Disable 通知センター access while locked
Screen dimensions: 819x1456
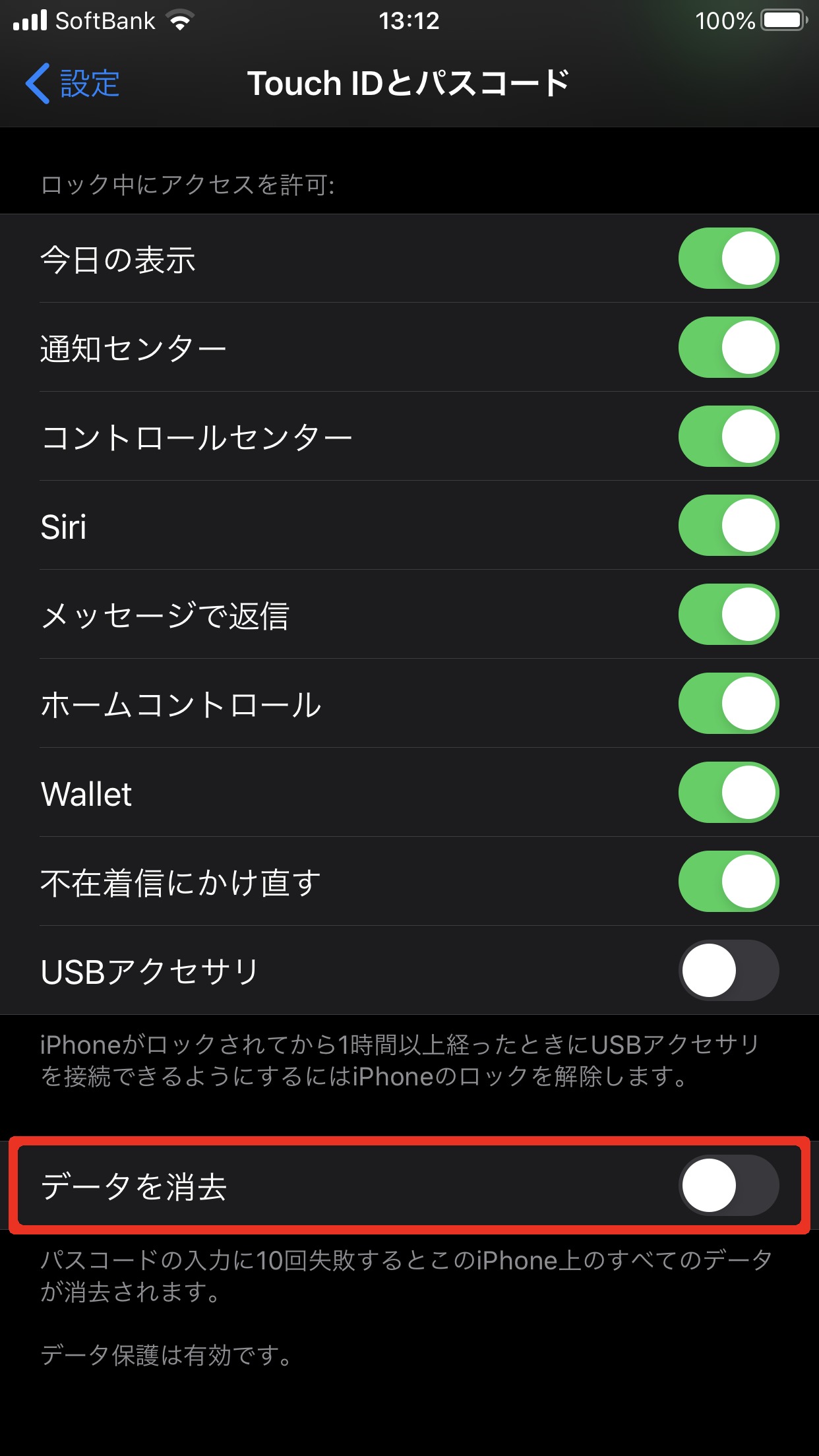[x=728, y=348]
